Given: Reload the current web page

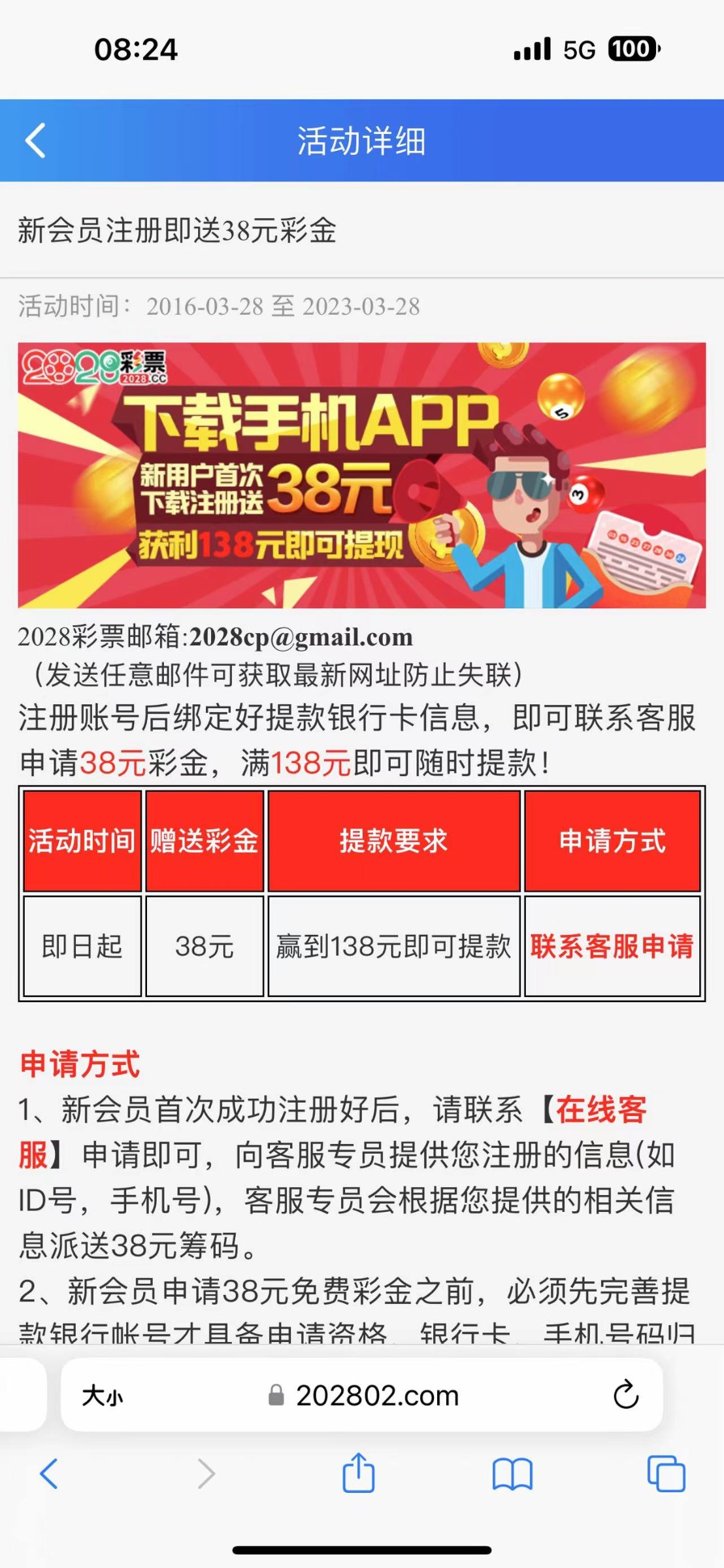Looking at the screenshot, I should point(625,1396).
